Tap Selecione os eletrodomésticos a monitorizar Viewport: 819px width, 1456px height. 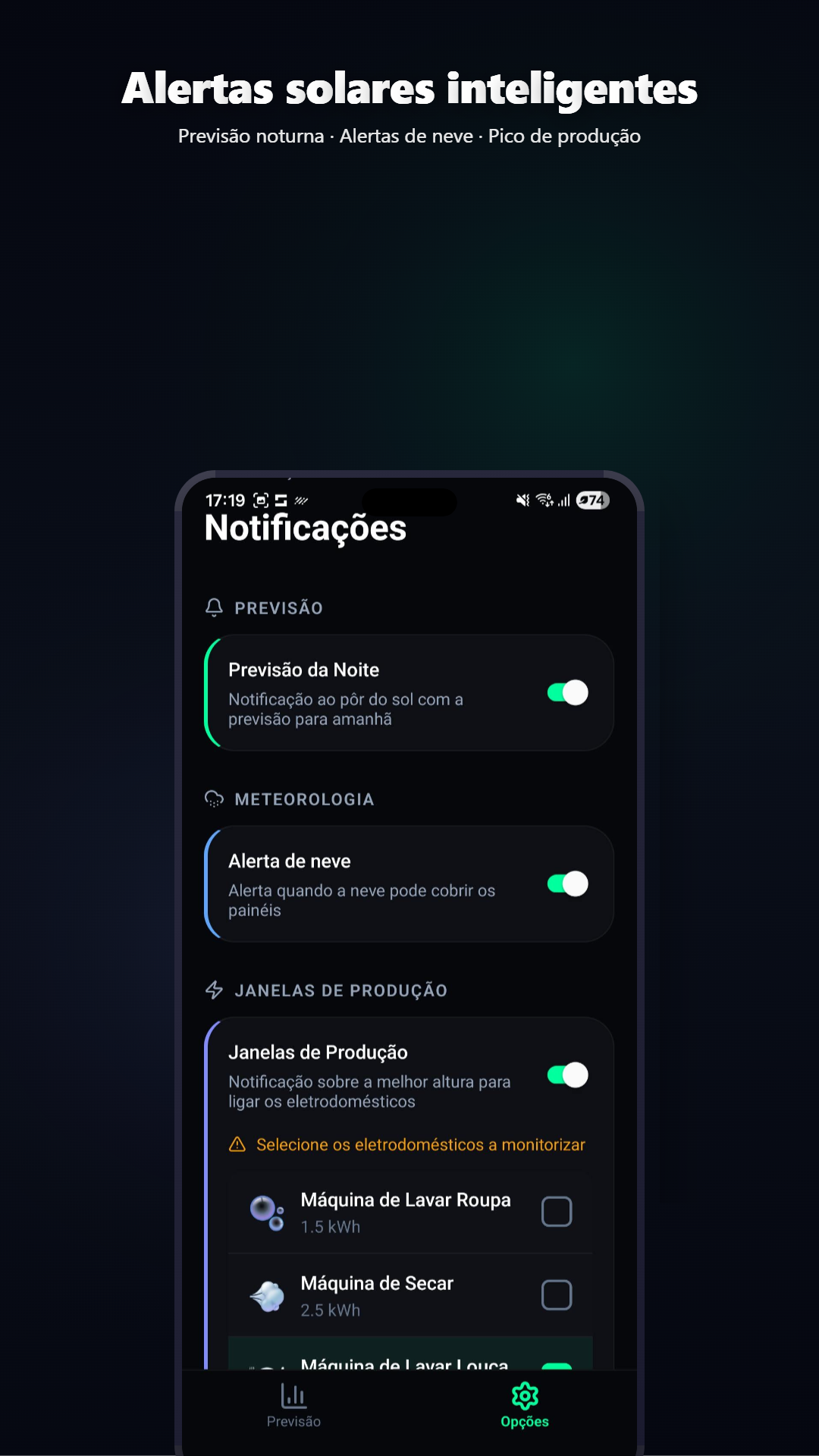click(x=419, y=1144)
